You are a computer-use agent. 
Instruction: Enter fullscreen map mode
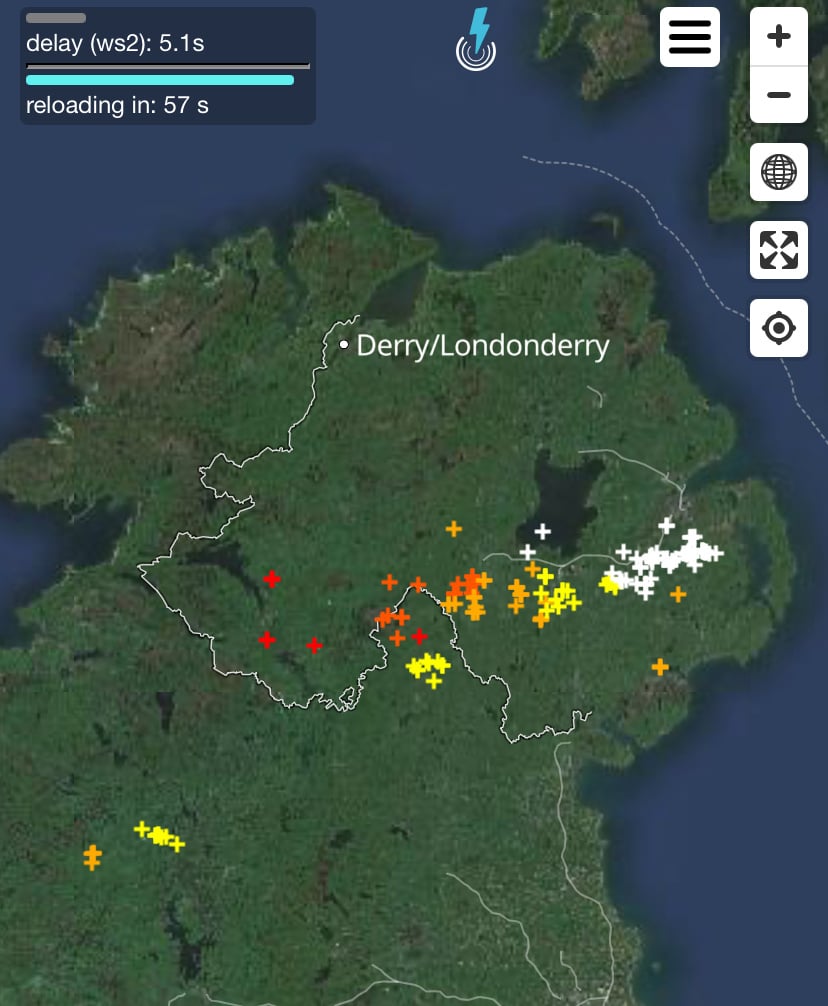[x=779, y=250]
